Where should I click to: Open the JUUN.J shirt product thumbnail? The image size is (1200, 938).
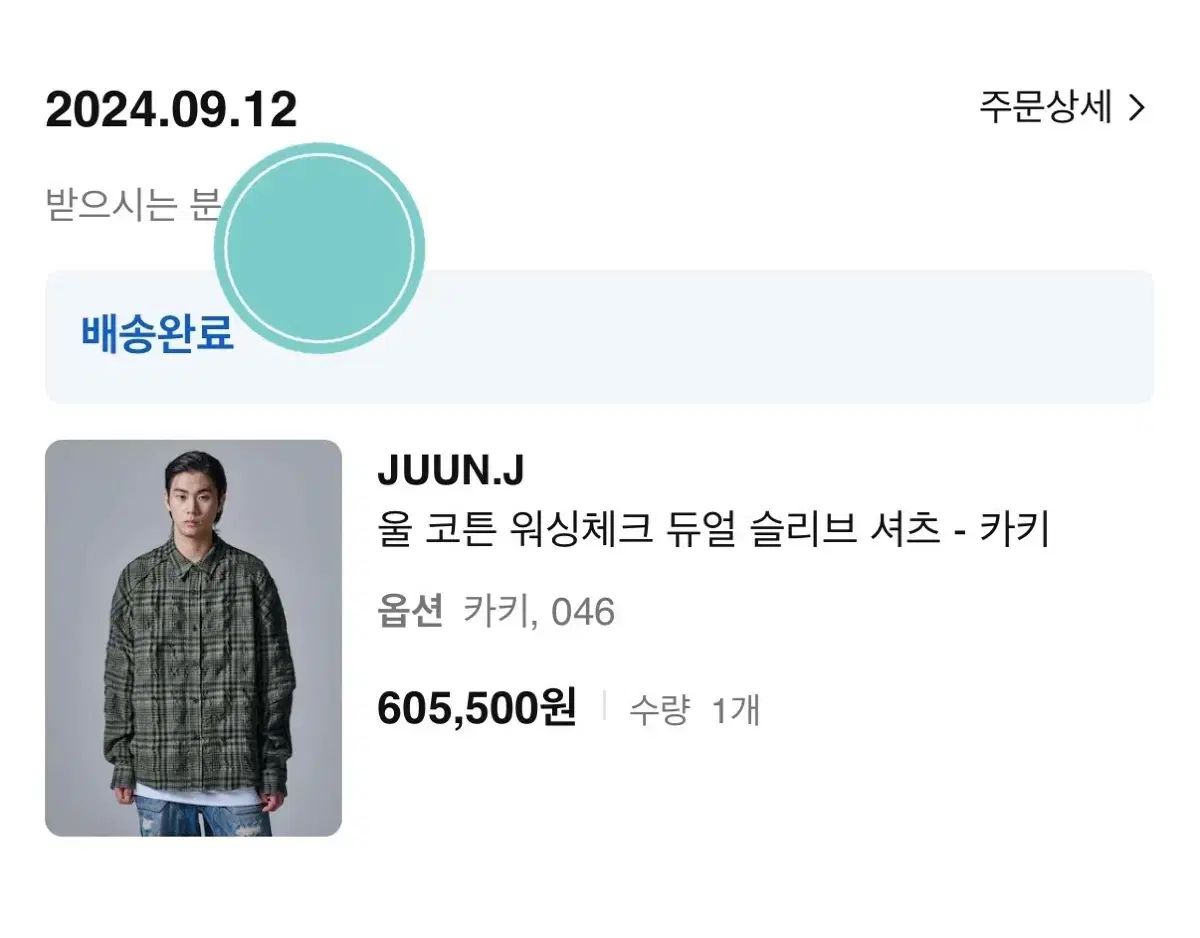[193, 638]
